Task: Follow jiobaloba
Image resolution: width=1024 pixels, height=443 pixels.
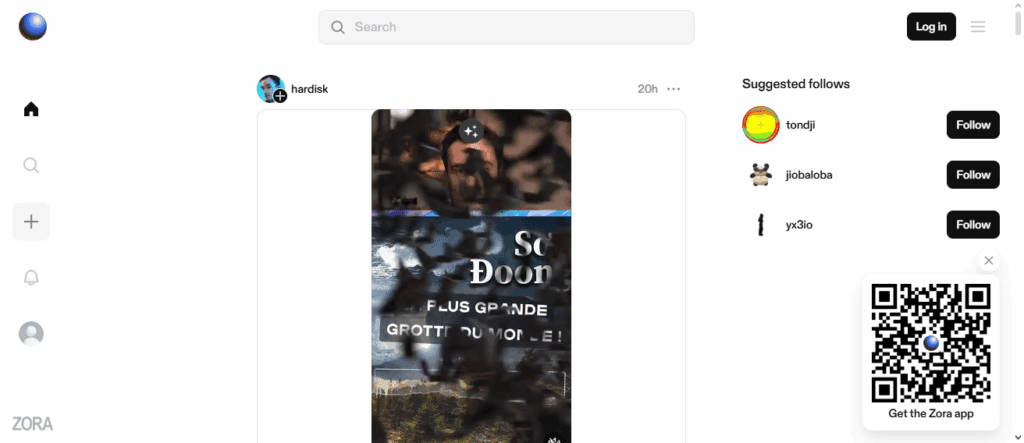Action: tap(972, 175)
